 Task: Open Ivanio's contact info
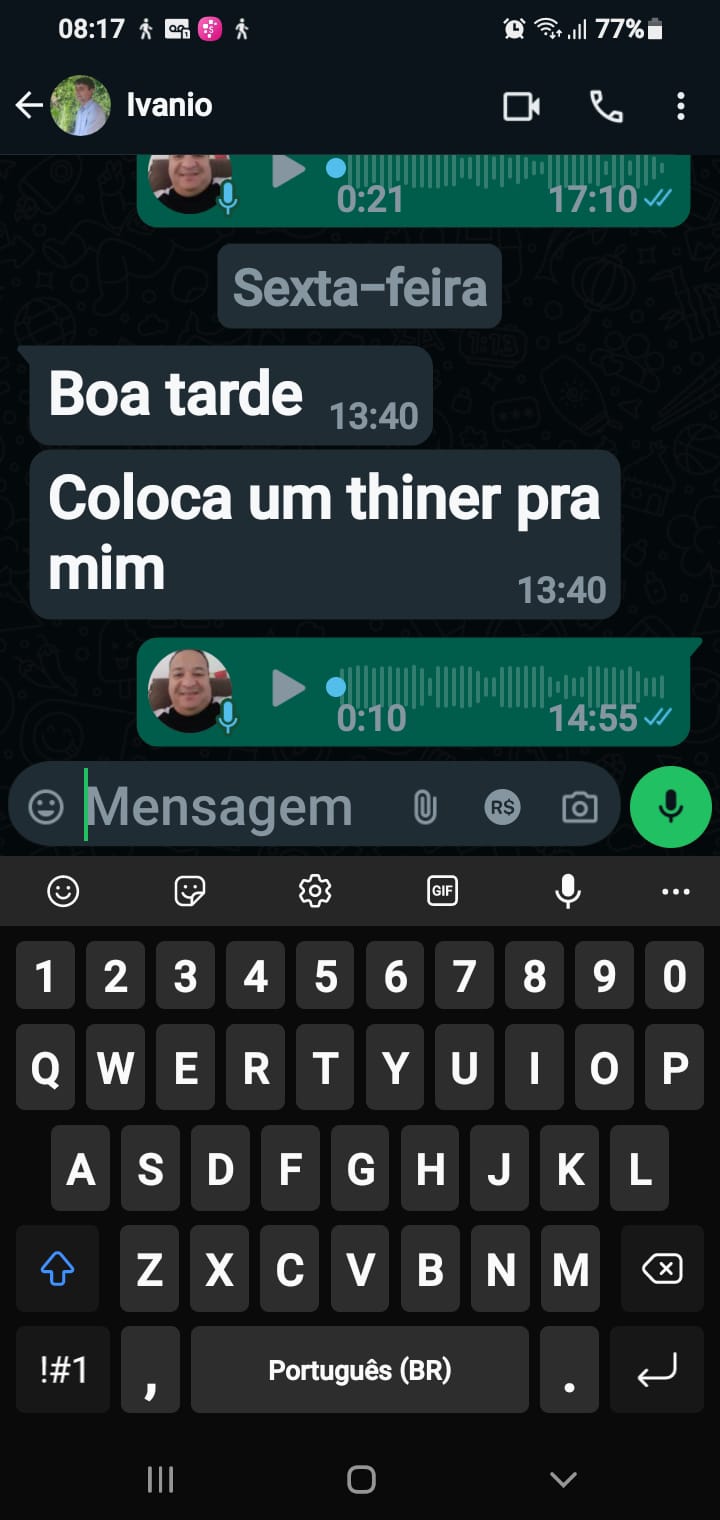tap(169, 105)
